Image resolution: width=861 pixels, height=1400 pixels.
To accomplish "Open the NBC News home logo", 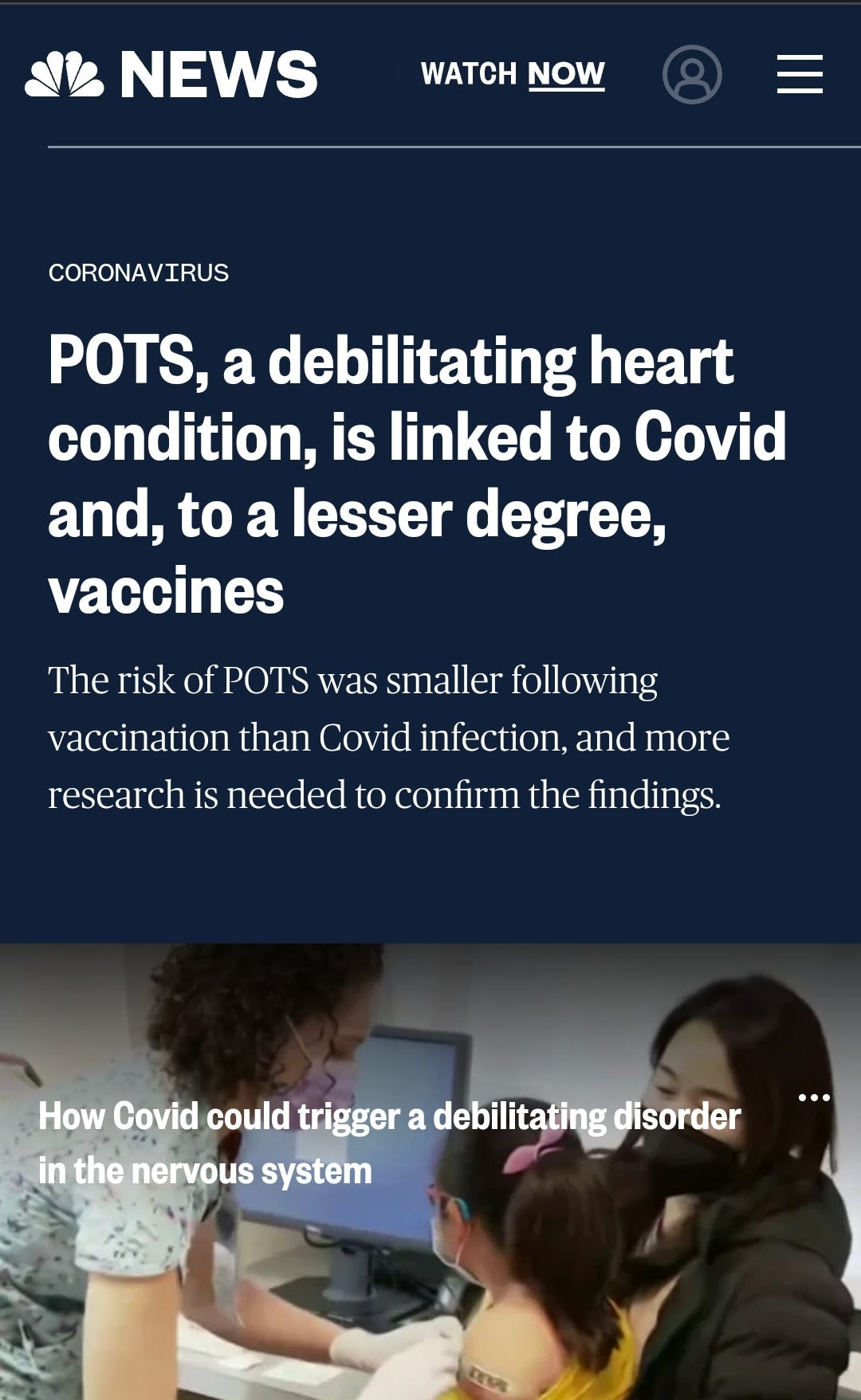I will (x=171, y=74).
